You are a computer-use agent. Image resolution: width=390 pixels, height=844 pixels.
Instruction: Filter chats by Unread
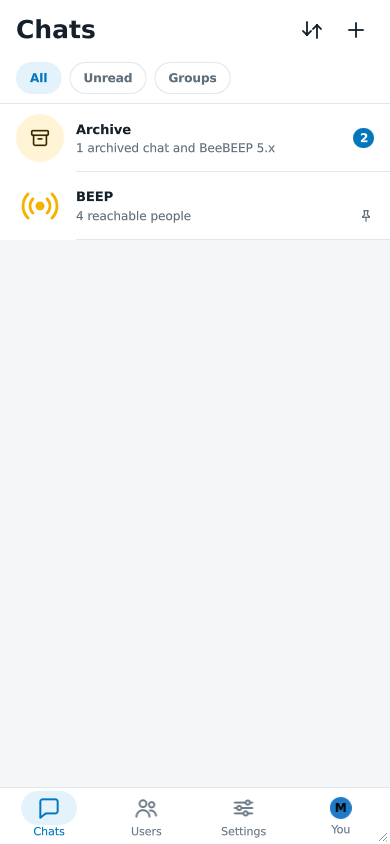[x=108, y=78]
